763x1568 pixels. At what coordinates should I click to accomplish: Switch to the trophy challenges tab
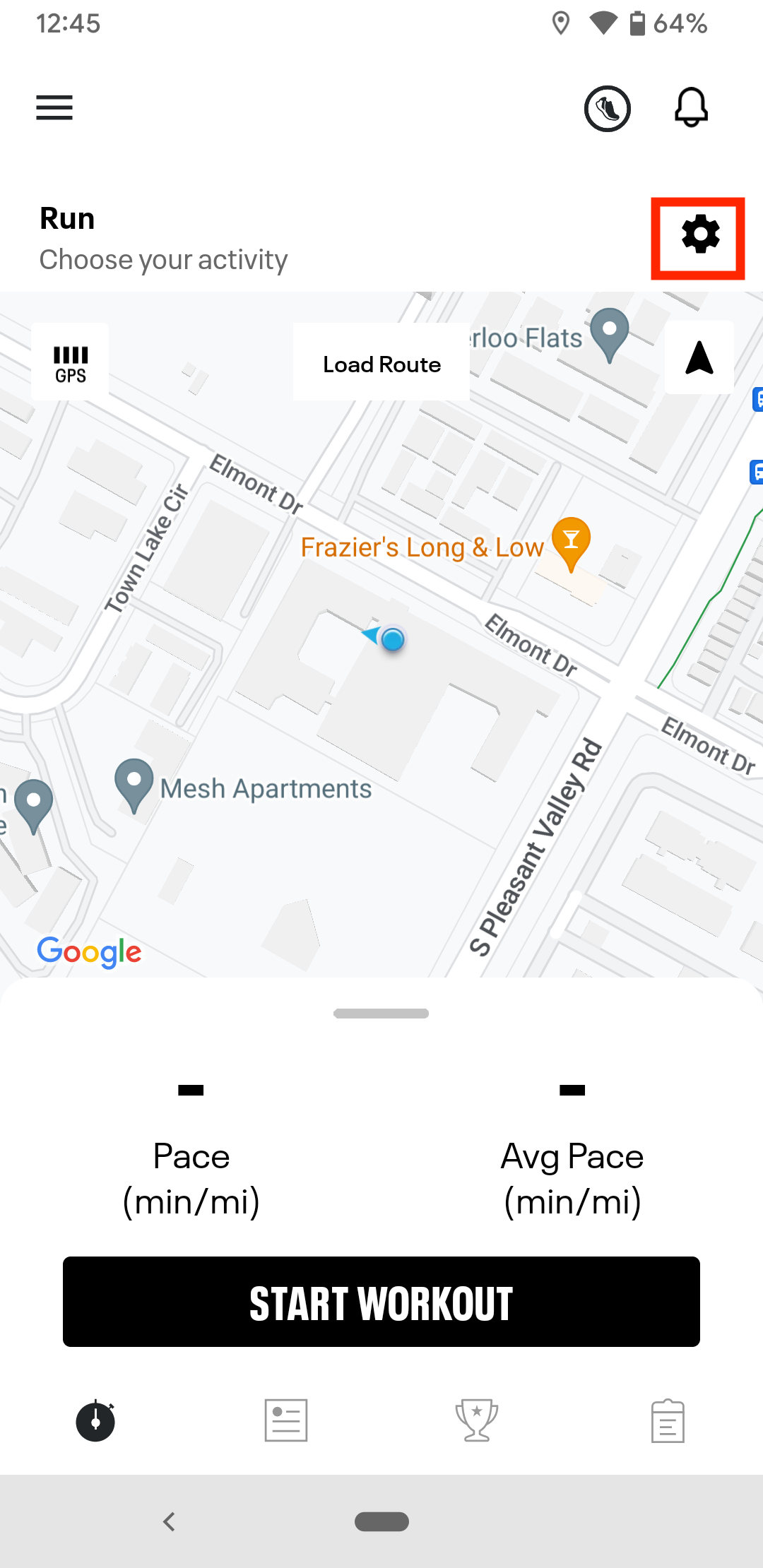tap(477, 1420)
